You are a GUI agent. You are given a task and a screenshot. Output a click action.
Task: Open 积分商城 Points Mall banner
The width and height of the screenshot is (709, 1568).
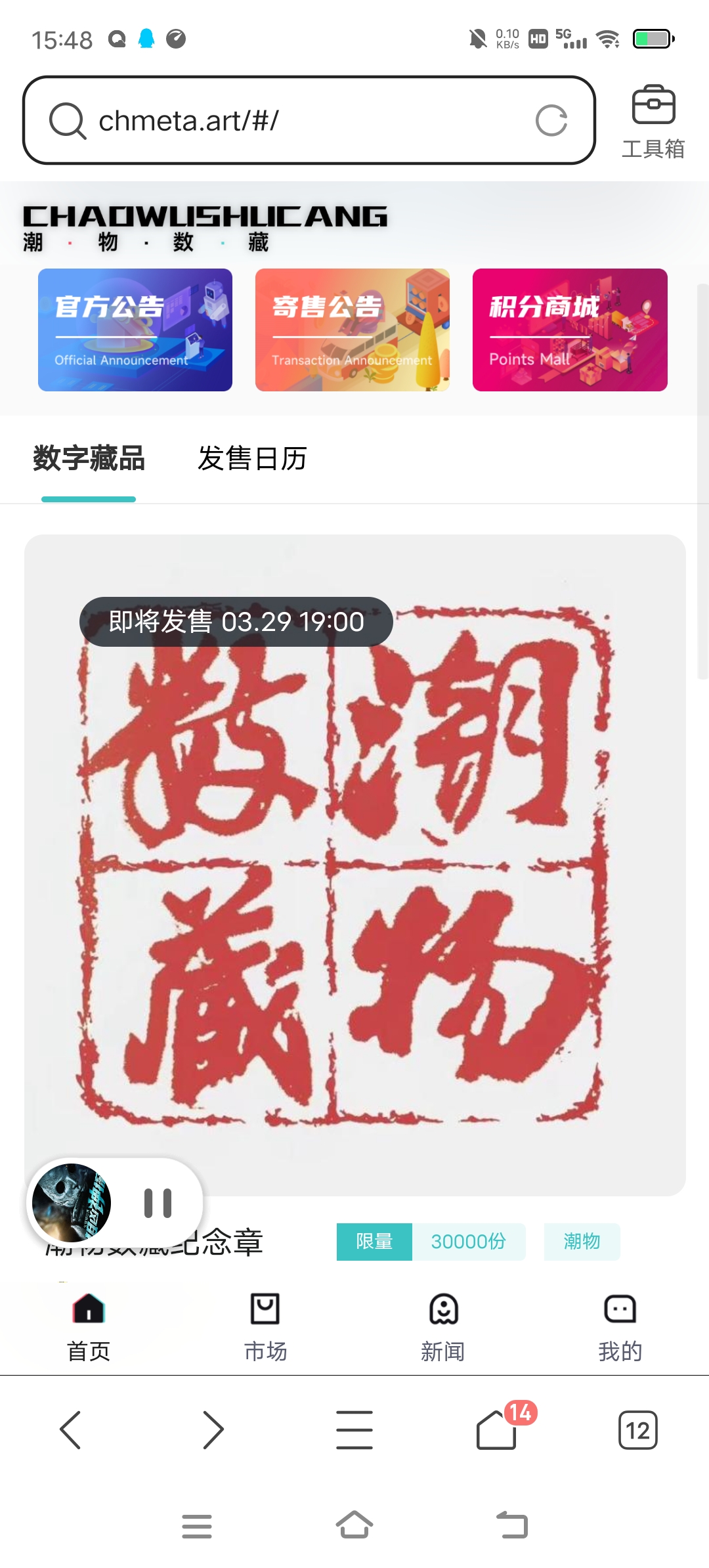pos(570,330)
